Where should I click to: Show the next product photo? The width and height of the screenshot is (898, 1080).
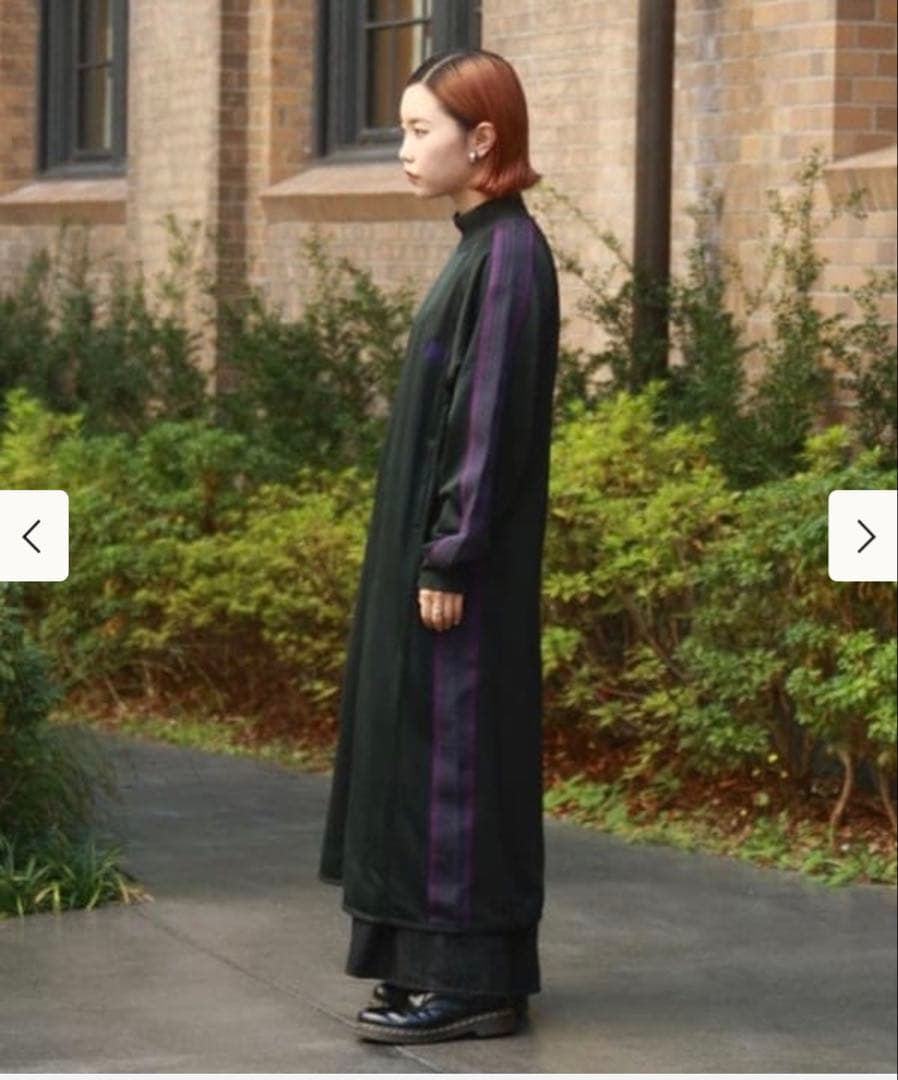tap(864, 536)
